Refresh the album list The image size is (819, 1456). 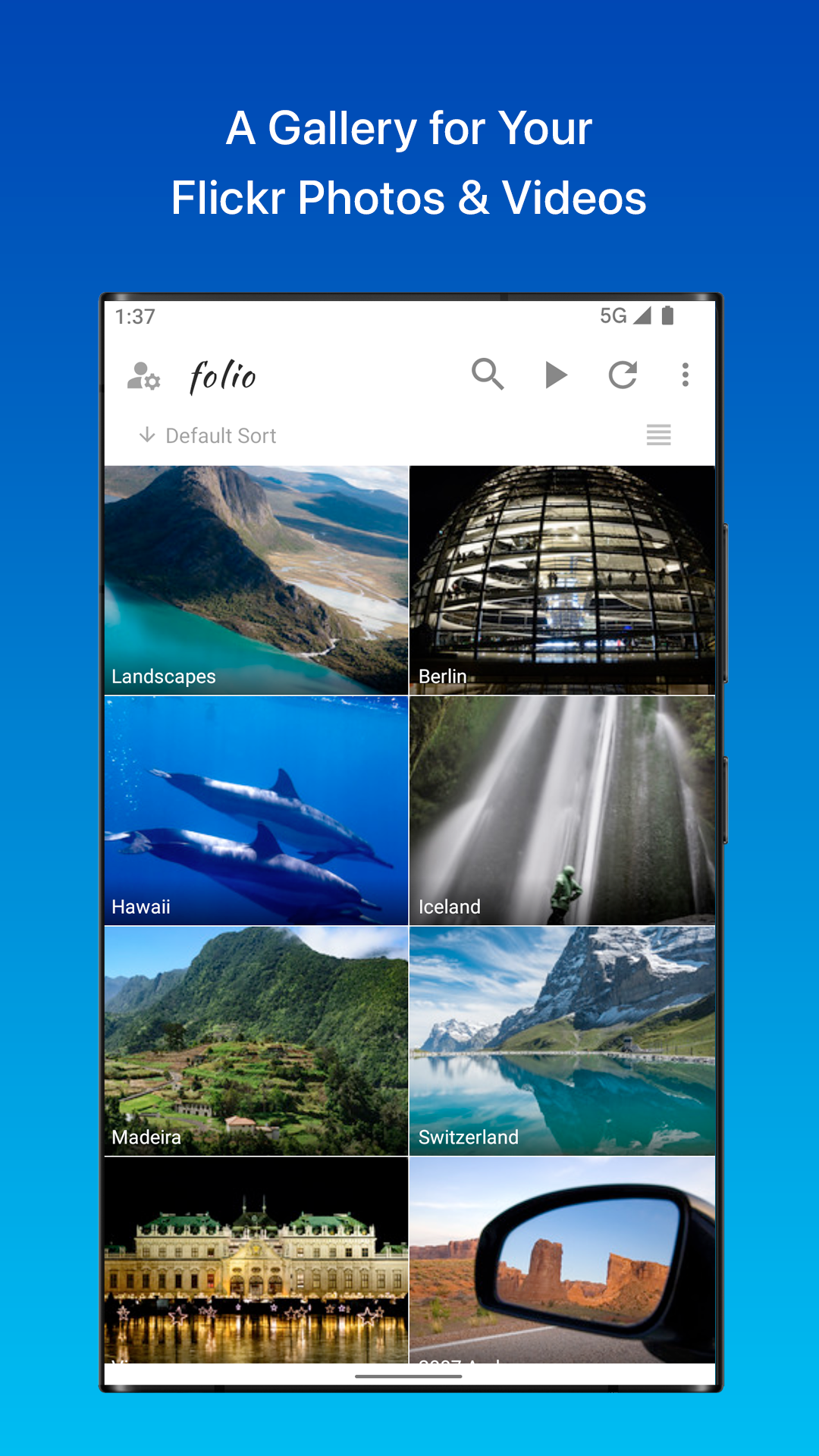622,375
